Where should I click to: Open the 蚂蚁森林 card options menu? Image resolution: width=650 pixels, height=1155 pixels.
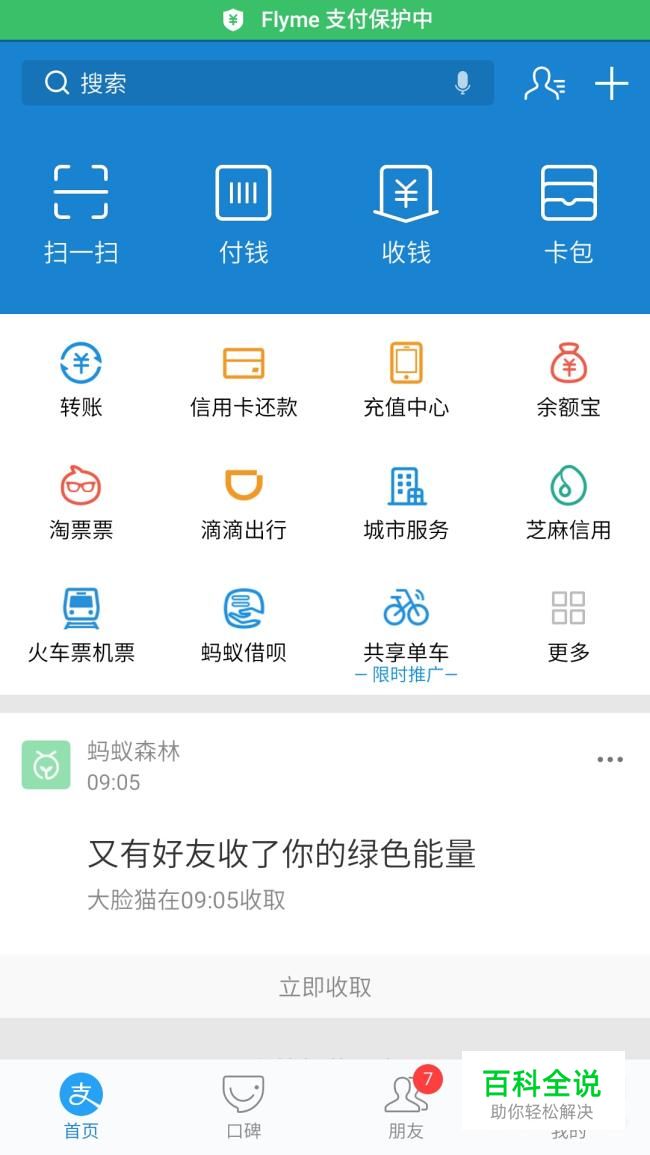pos(610,760)
